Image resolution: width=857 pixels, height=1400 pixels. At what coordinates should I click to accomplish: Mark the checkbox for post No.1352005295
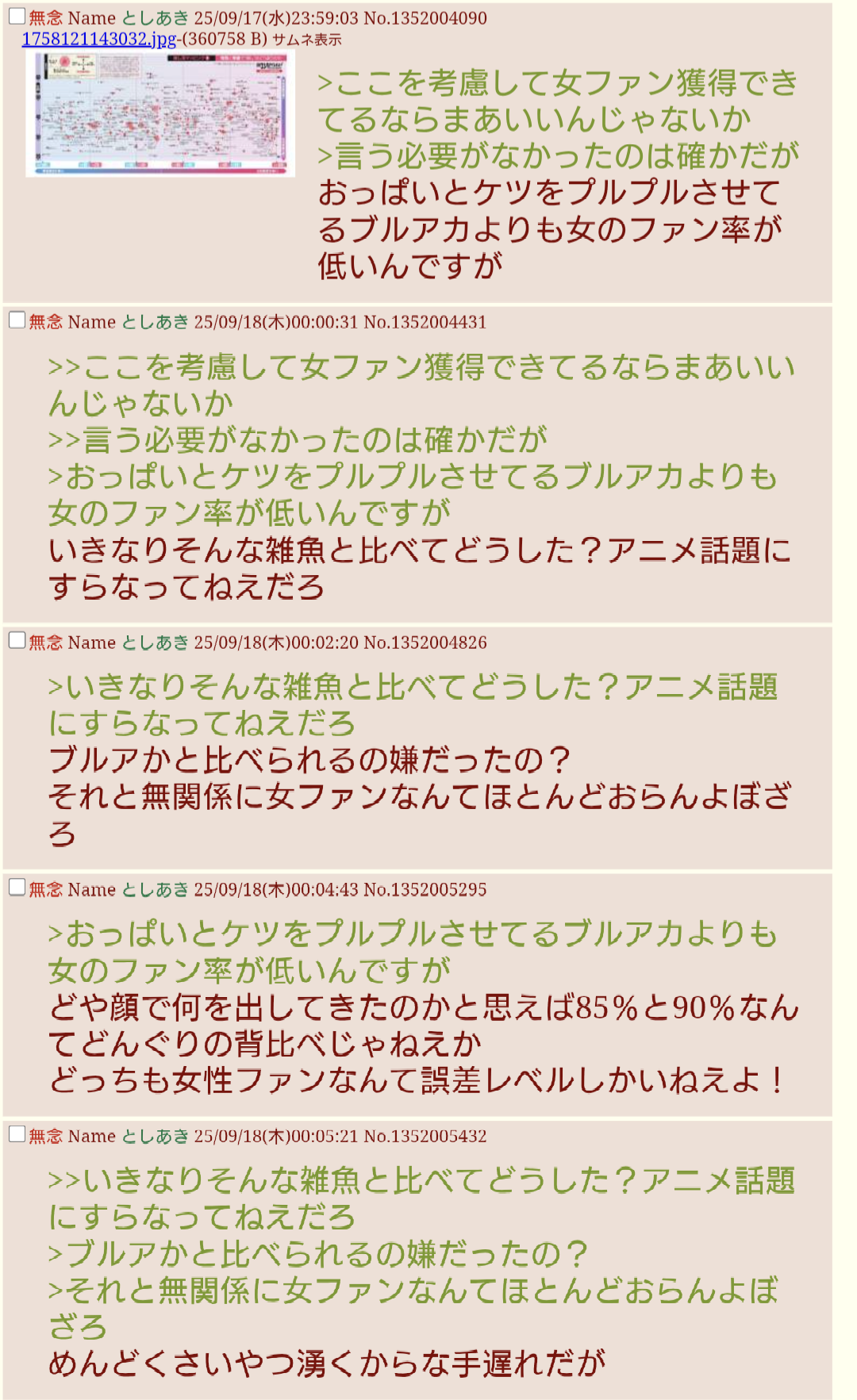[x=17, y=887]
